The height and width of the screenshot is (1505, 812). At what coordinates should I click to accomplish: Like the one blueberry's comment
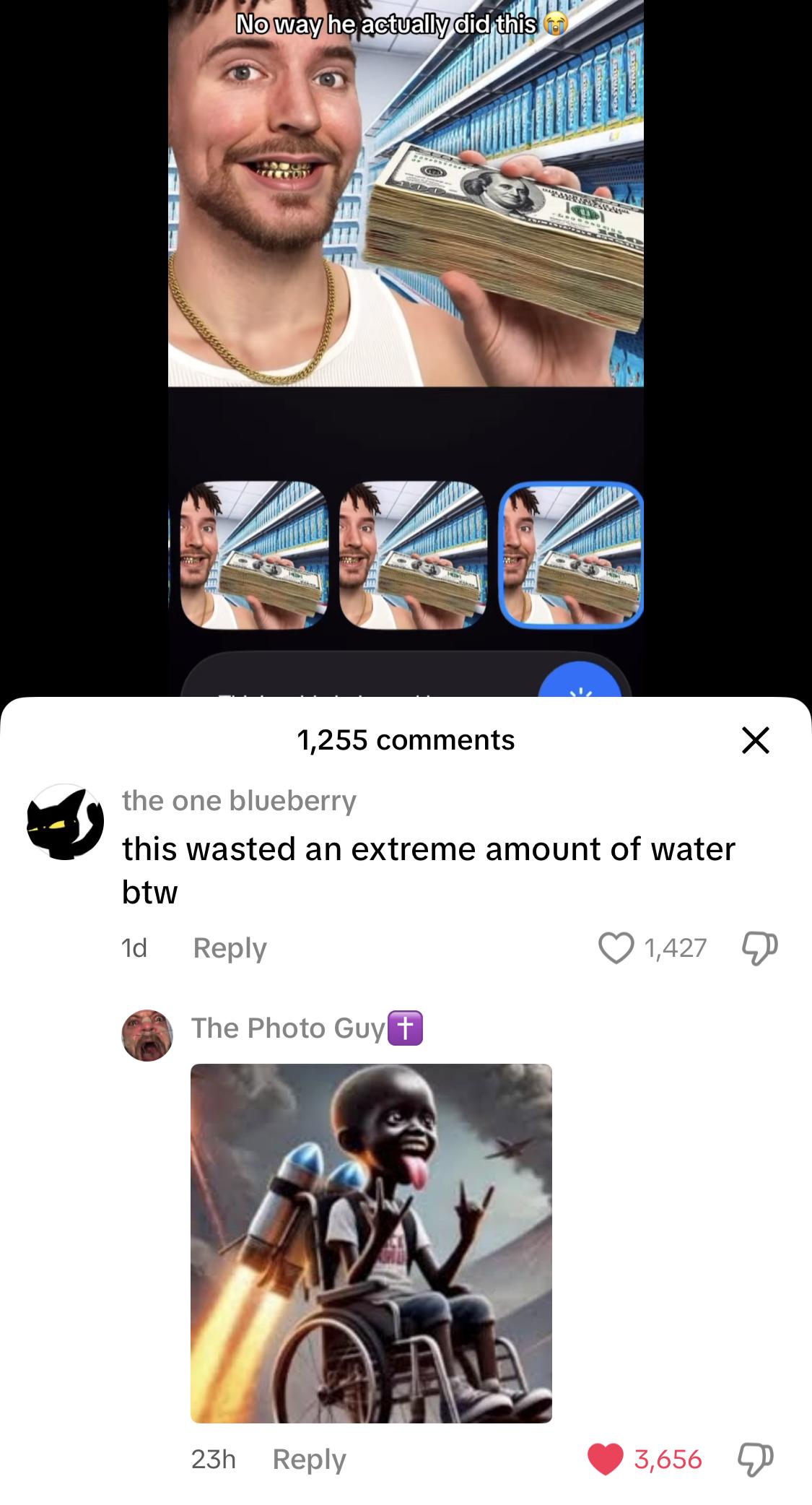616,947
